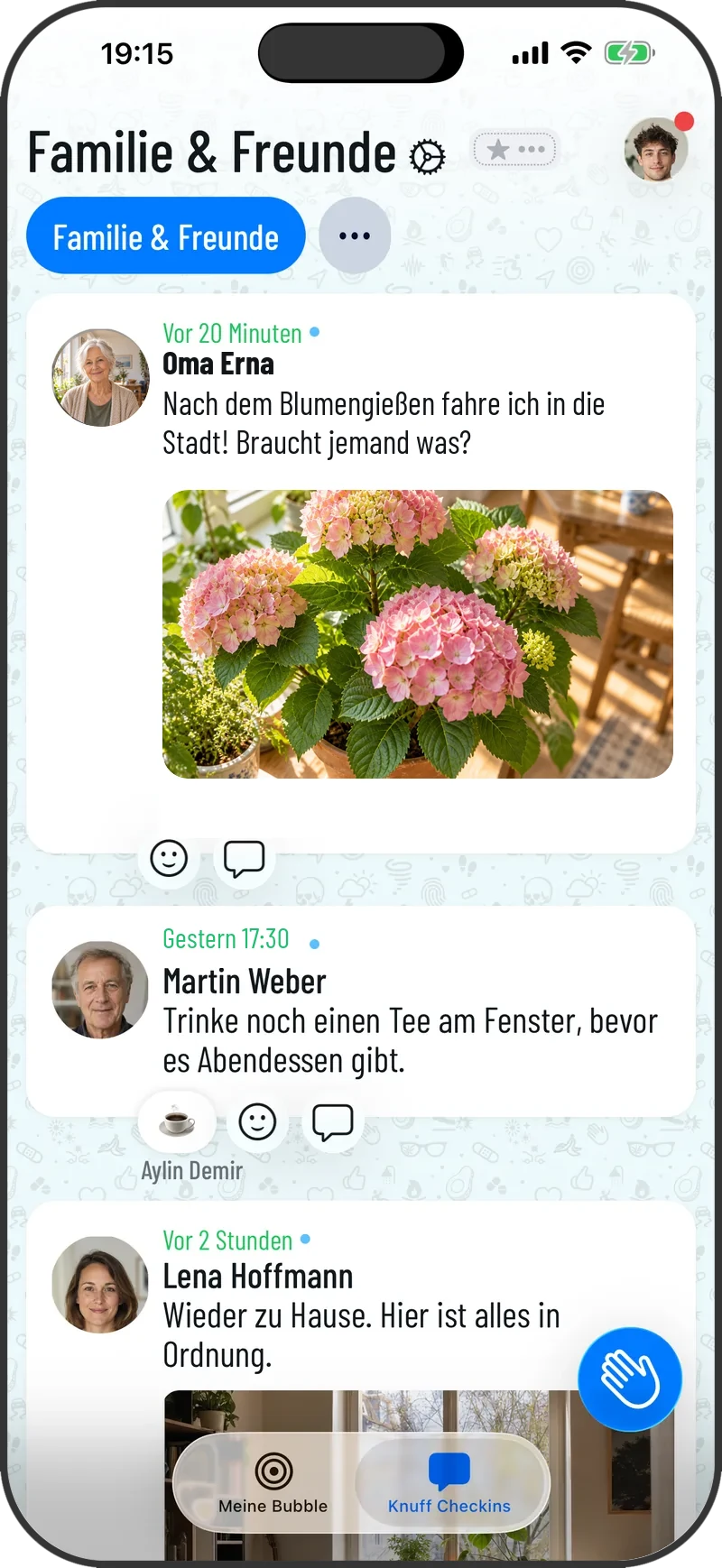Open the three-dot more options chip
The height and width of the screenshot is (1568, 722).
point(355,235)
